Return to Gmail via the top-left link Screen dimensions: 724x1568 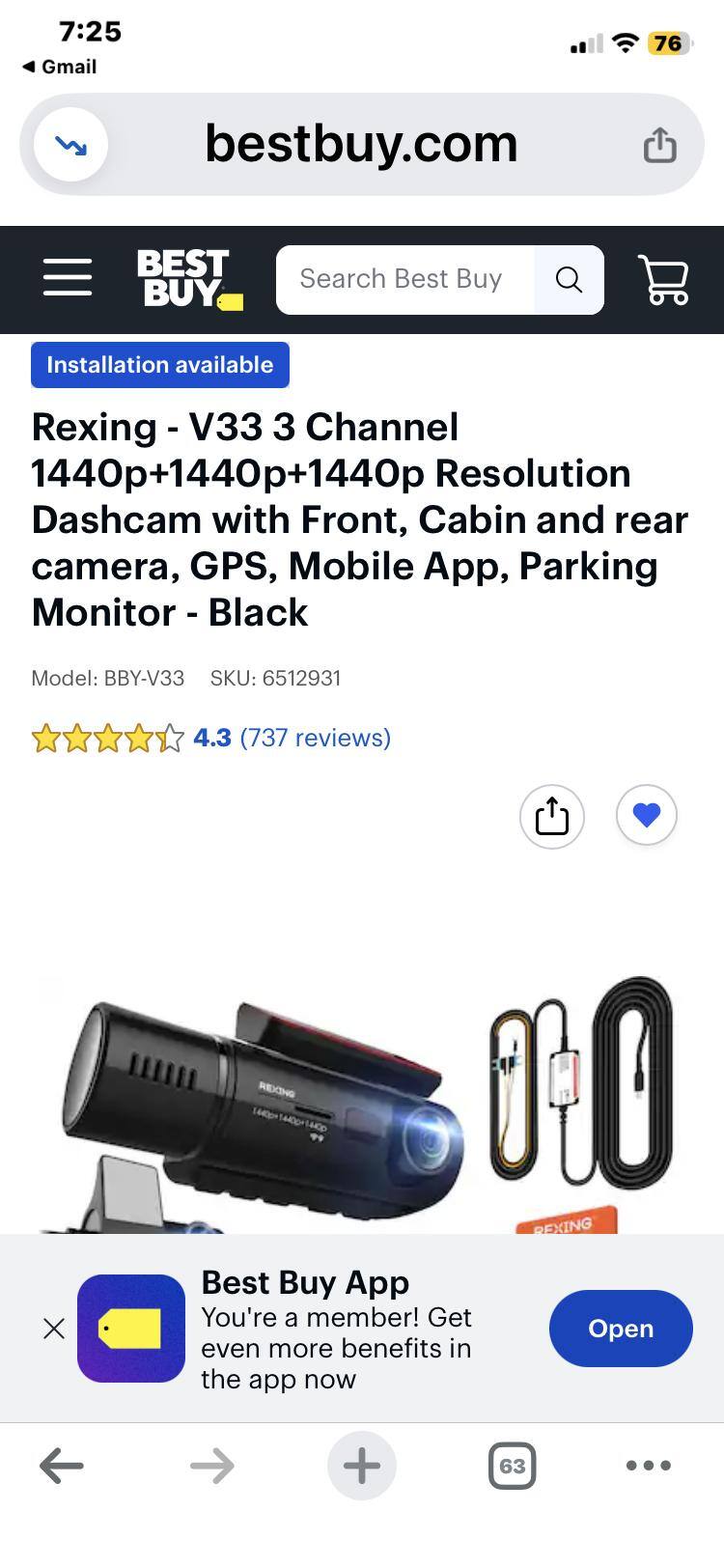[60, 67]
